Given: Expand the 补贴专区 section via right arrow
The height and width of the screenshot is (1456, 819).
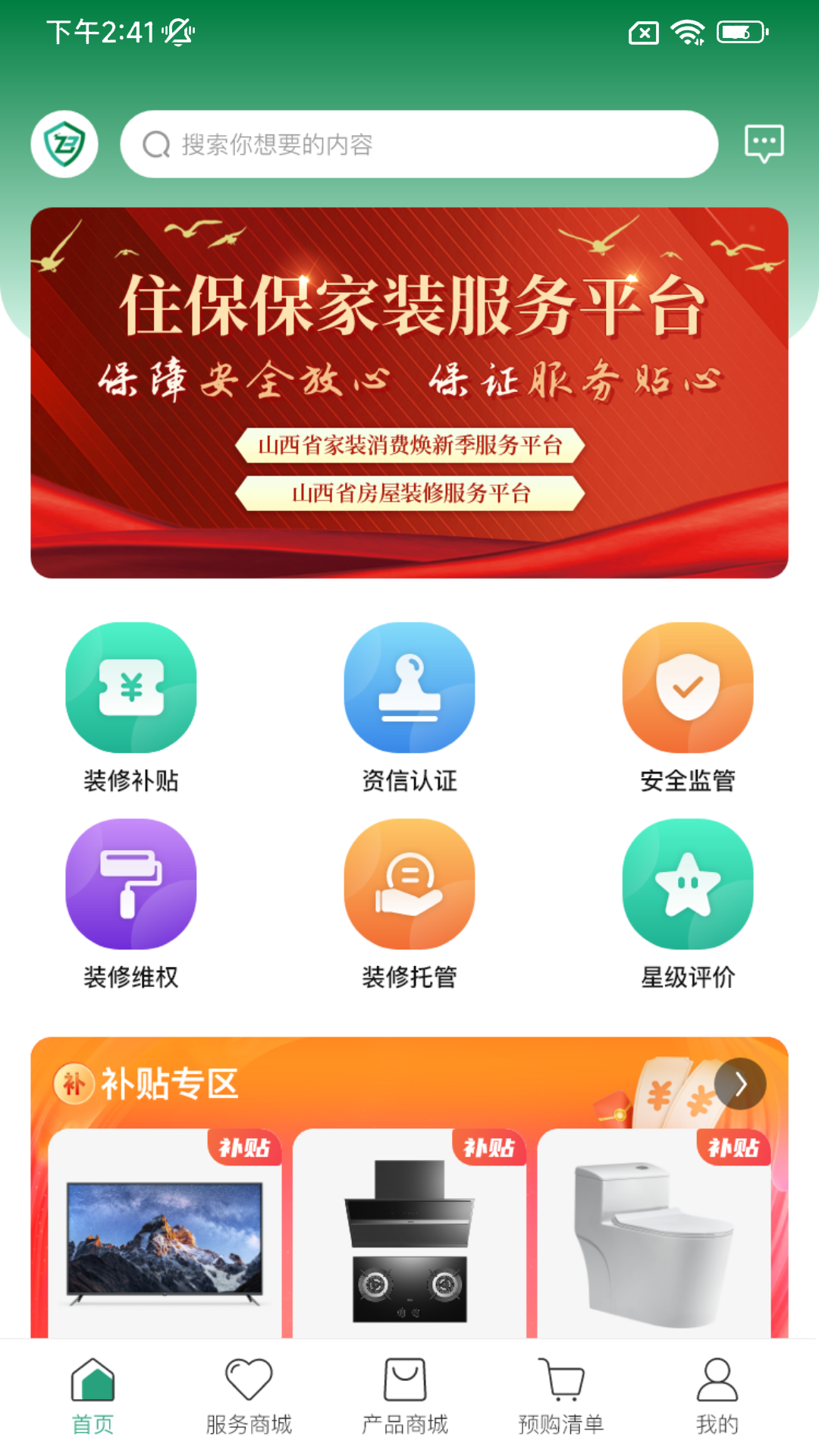Looking at the screenshot, I should (x=739, y=1084).
